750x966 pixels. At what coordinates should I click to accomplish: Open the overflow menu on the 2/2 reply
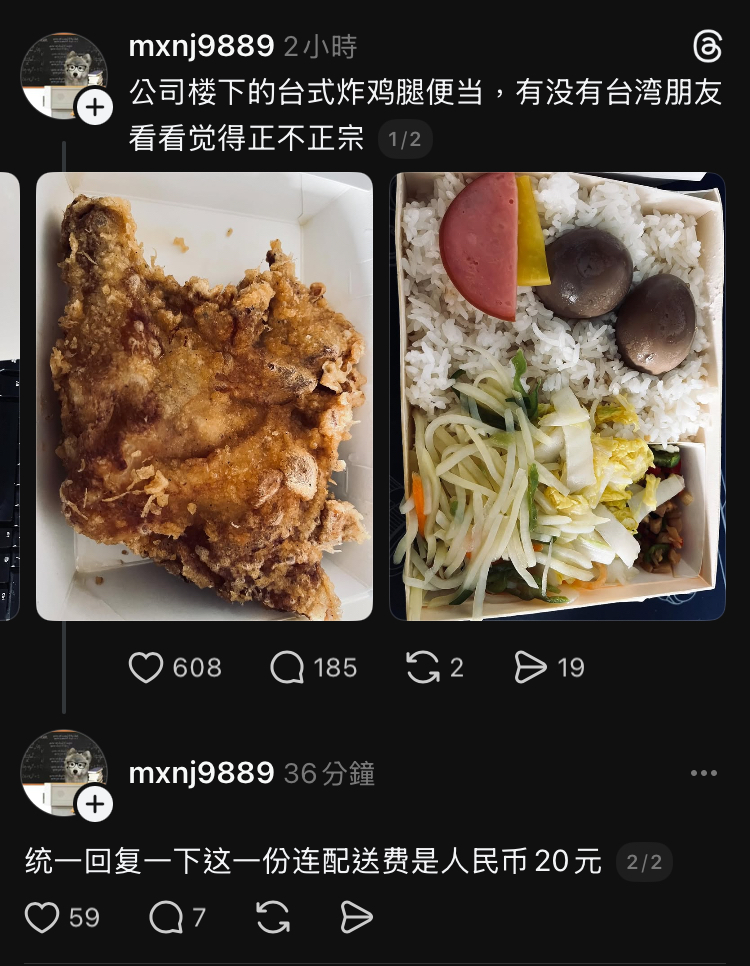[x=704, y=773]
